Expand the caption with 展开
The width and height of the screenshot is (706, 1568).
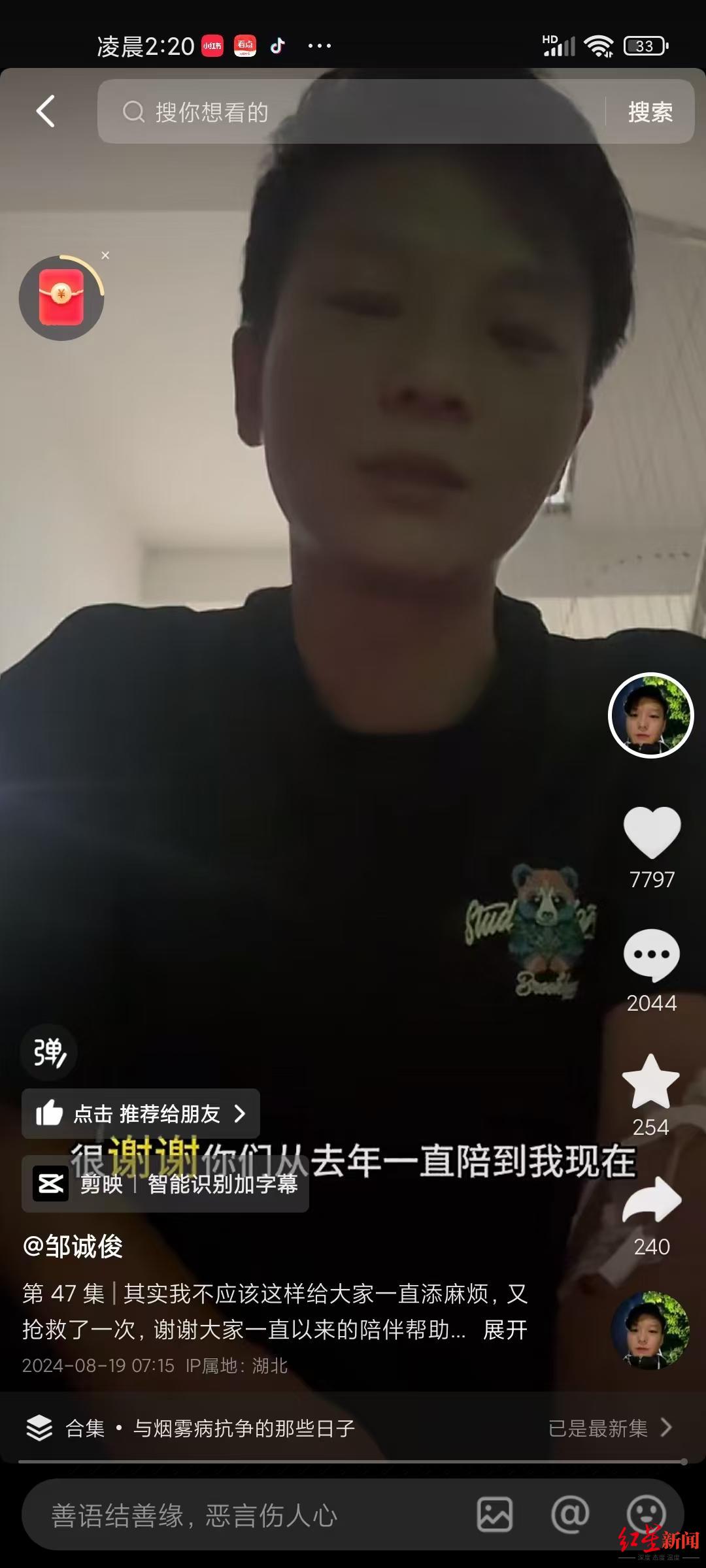coord(505,1330)
